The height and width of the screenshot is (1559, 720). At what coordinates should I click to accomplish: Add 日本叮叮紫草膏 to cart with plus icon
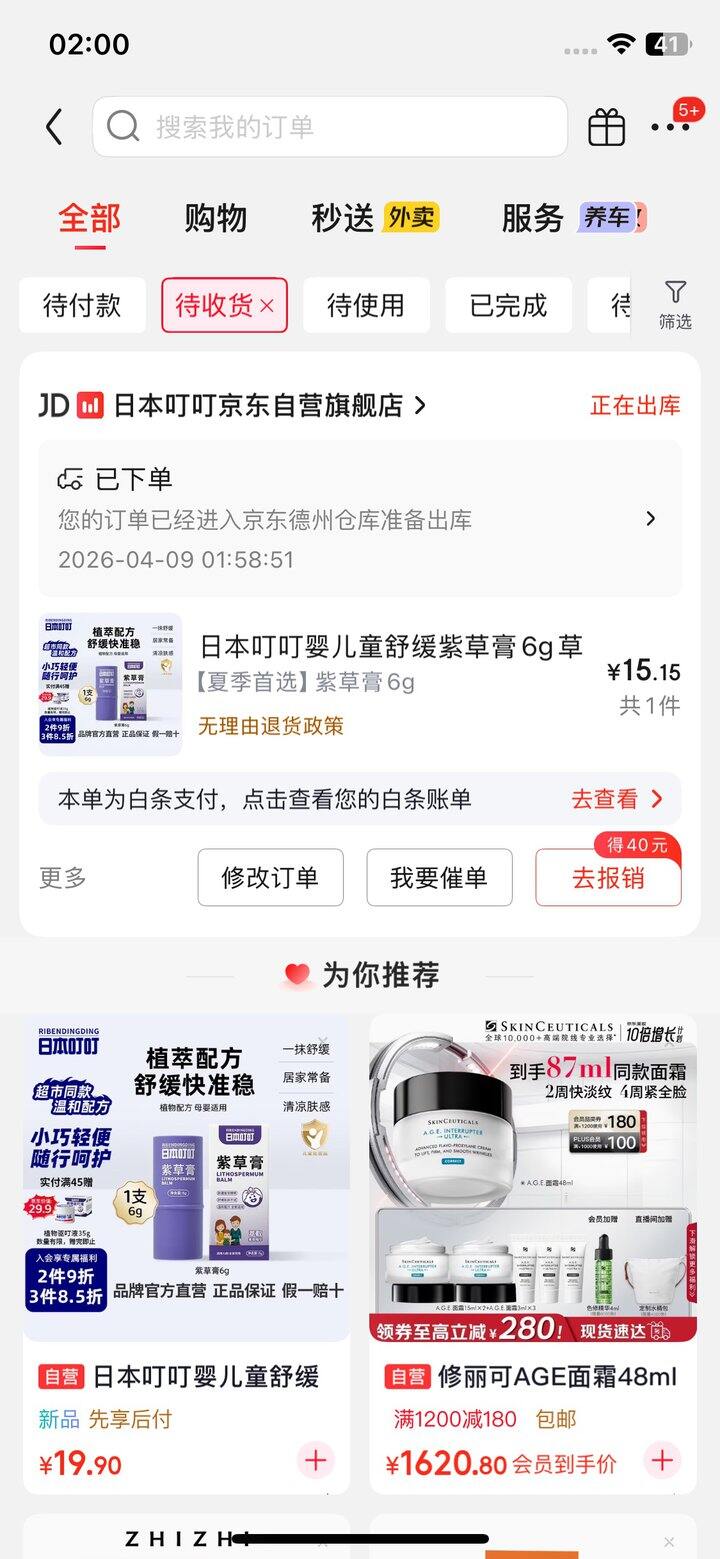coord(314,1461)
